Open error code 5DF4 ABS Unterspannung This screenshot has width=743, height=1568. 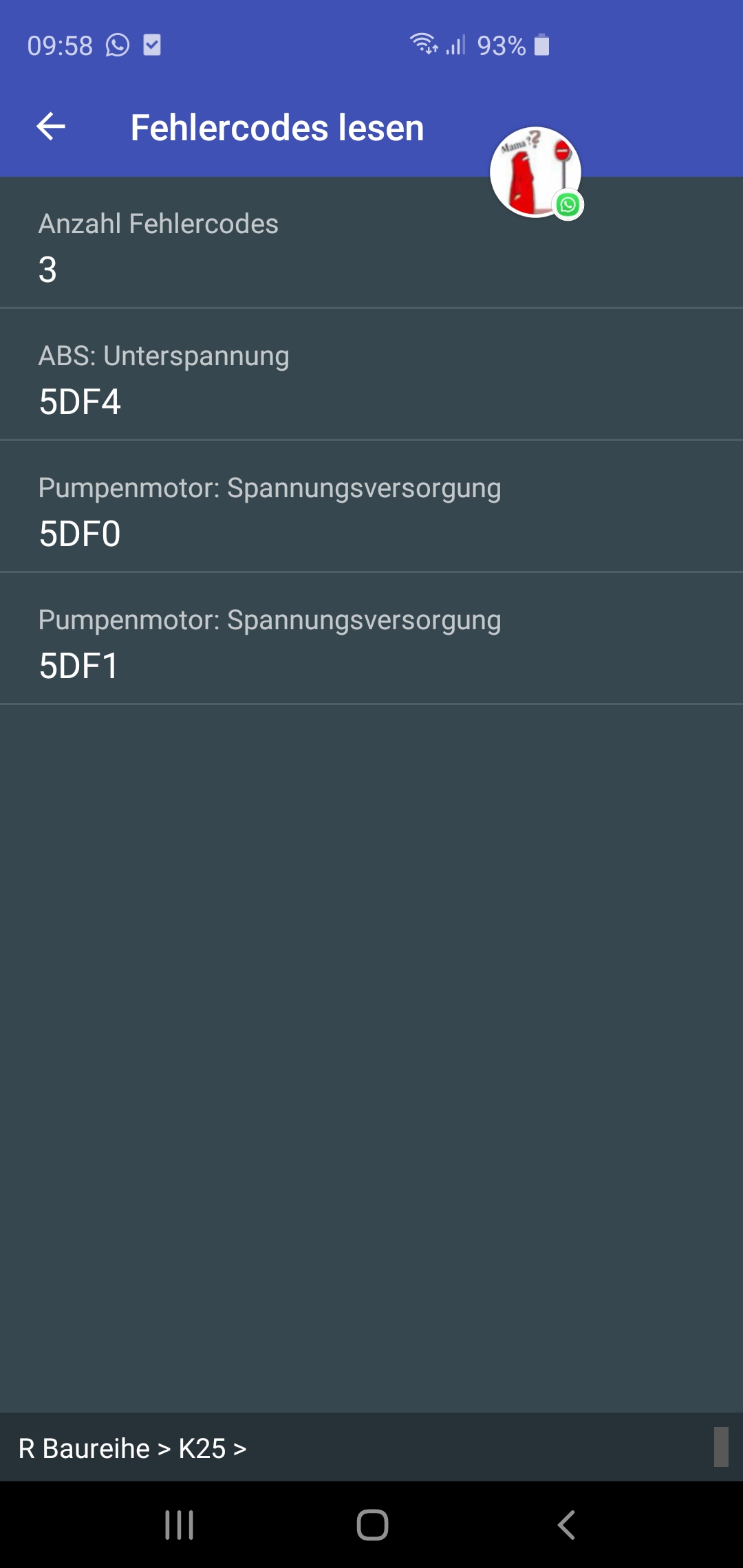coord(371,375)
